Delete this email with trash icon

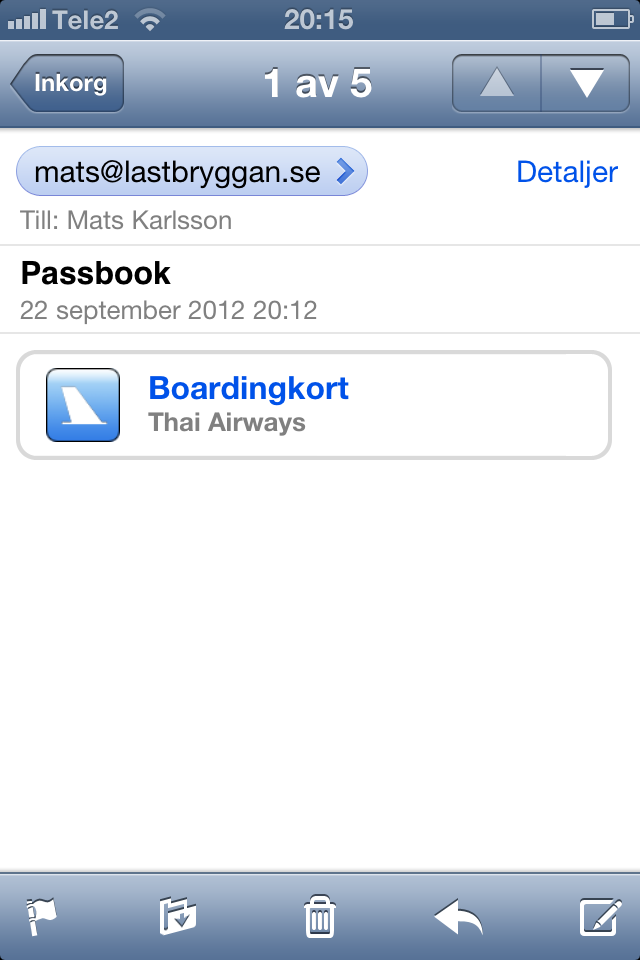tap(320, 916)
